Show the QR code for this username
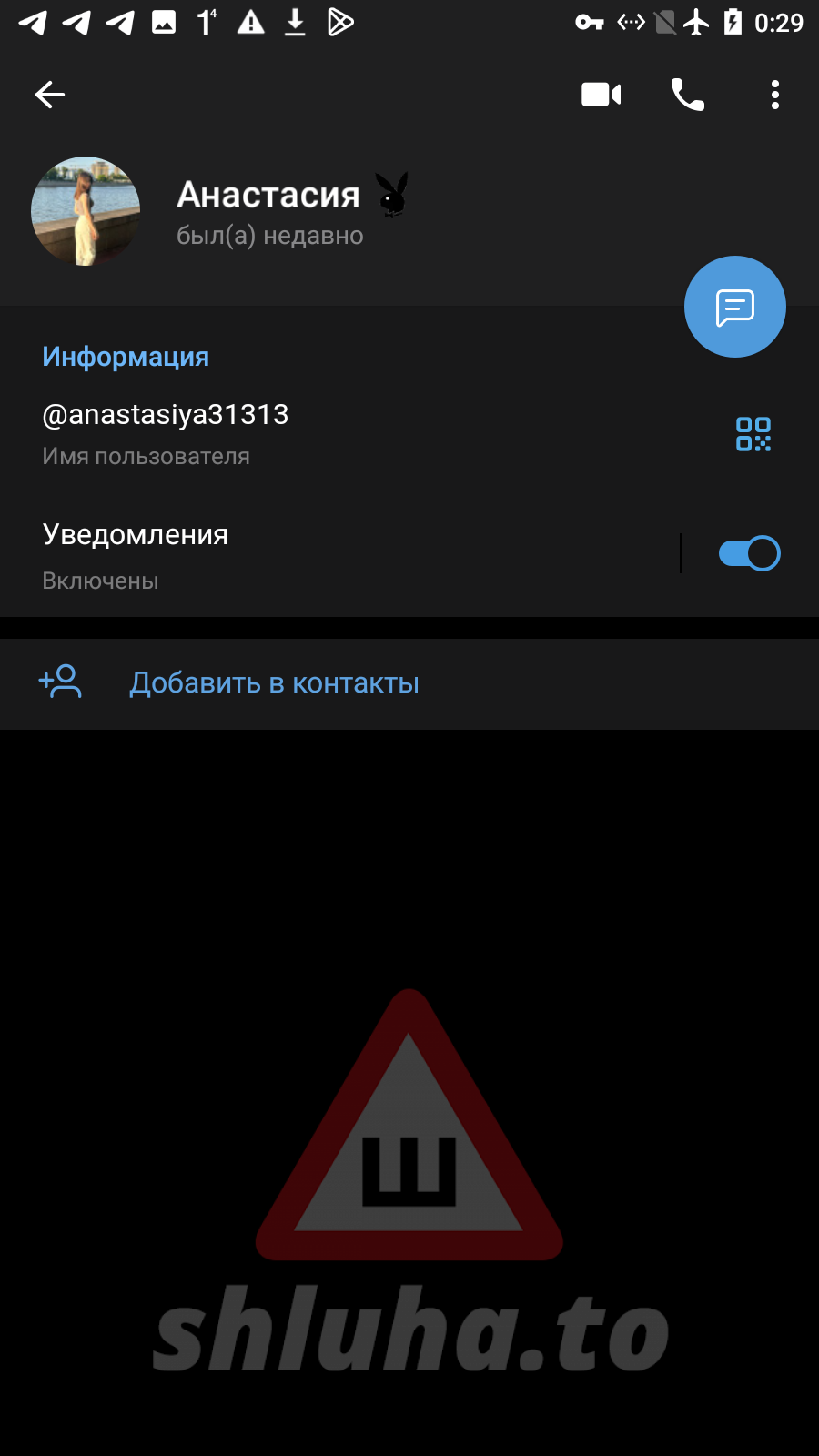Viewport: 819px width, 1456px height. [x=753, y=434]
